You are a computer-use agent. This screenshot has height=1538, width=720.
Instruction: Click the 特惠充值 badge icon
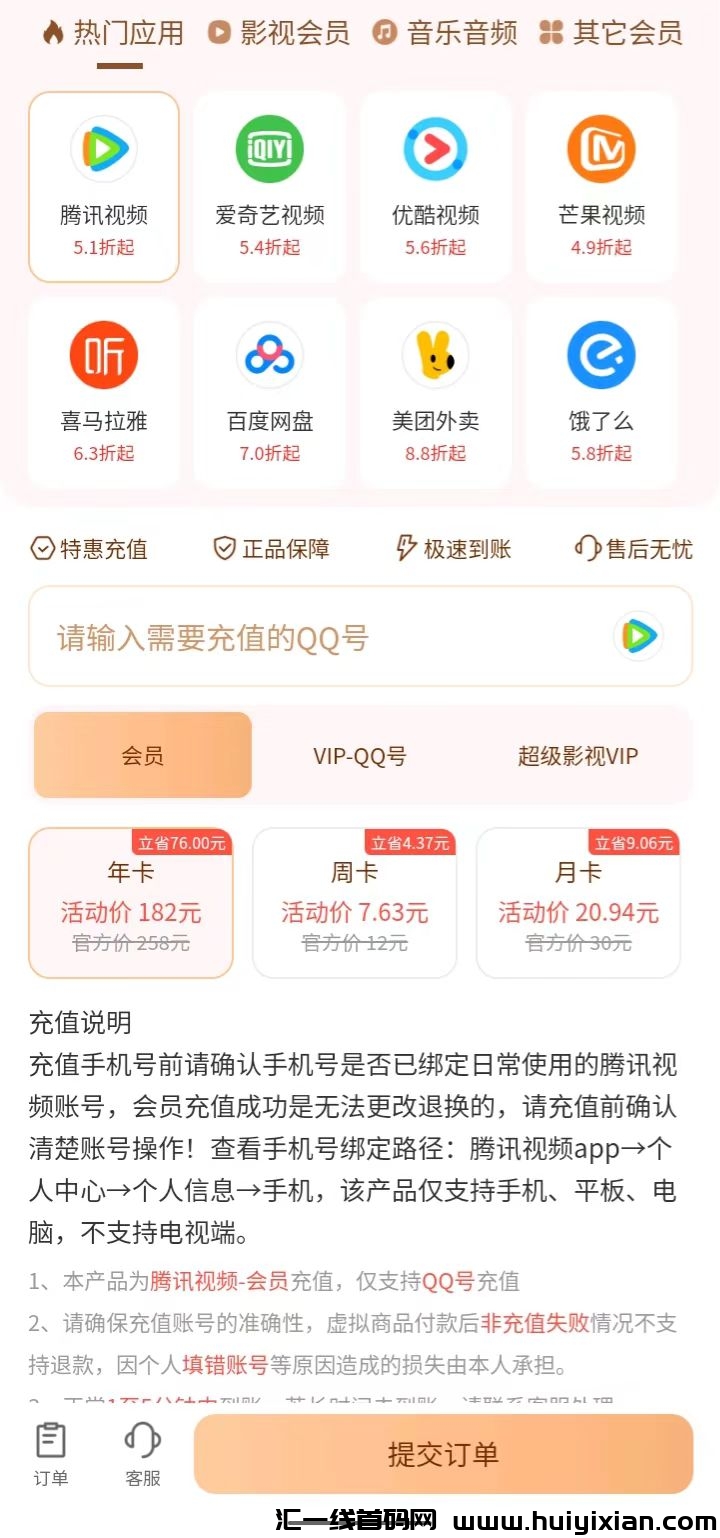[x=41, y=548]
